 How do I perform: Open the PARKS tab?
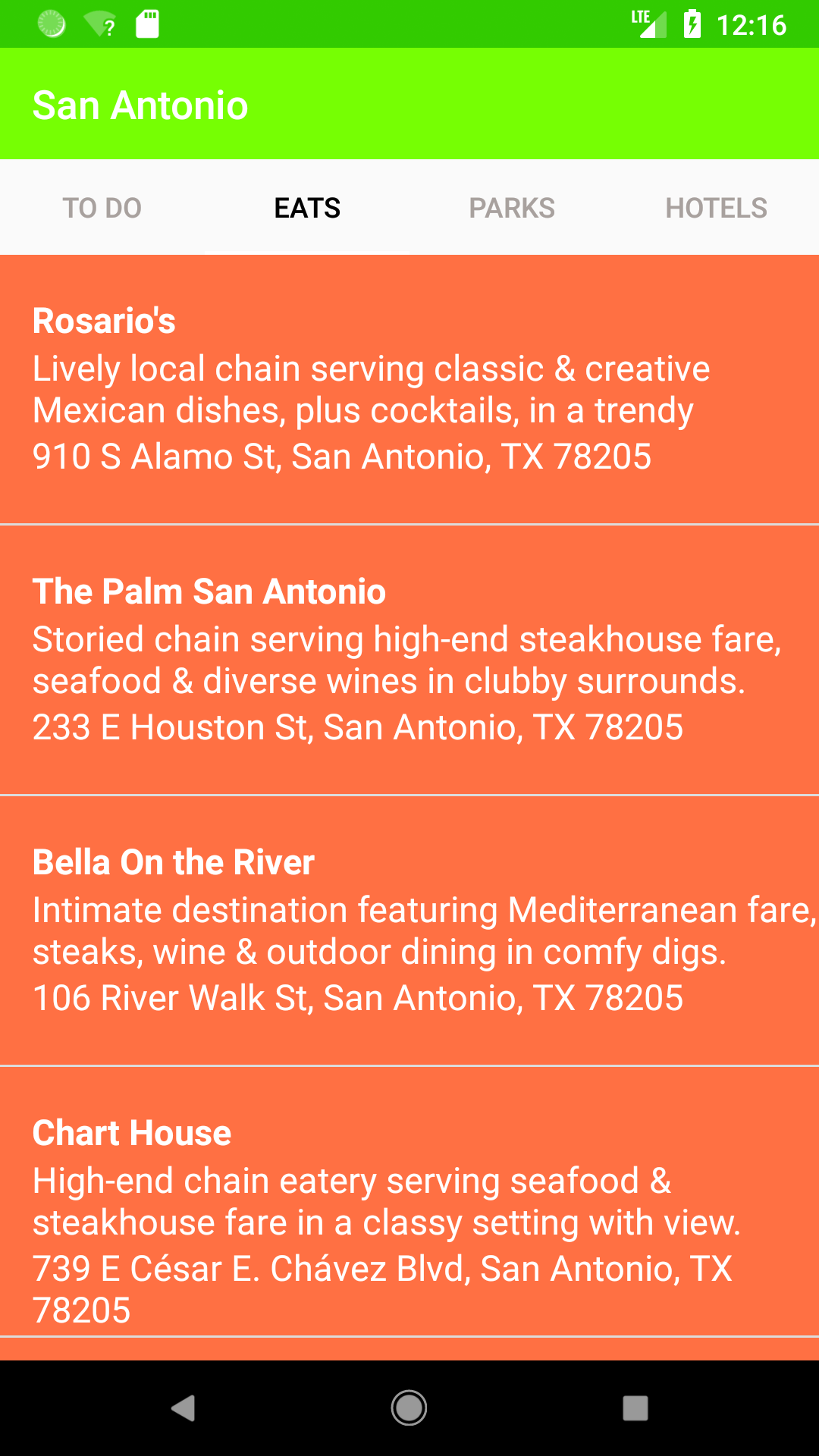[x=512, y=208]
